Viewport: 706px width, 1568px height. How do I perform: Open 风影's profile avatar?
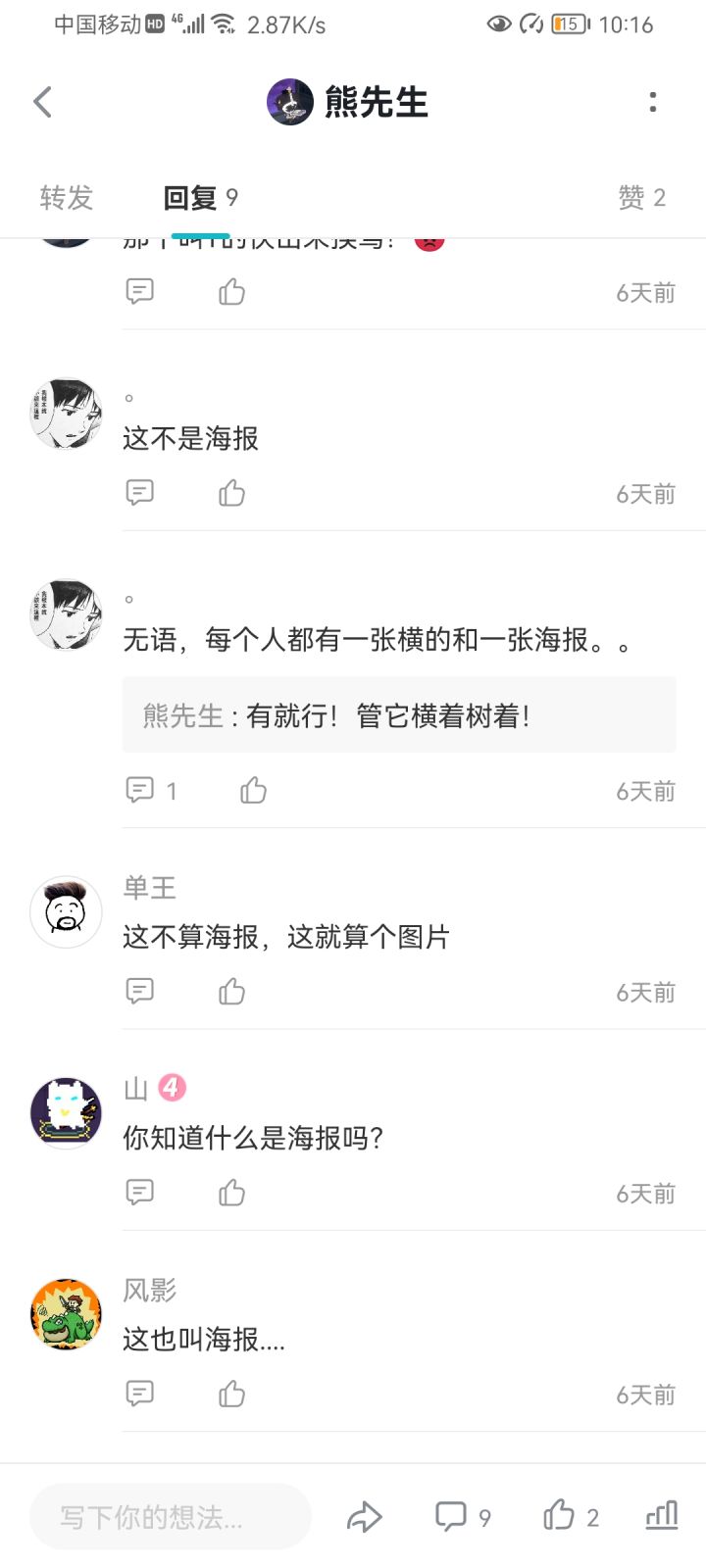click(x=67, y=1314)
